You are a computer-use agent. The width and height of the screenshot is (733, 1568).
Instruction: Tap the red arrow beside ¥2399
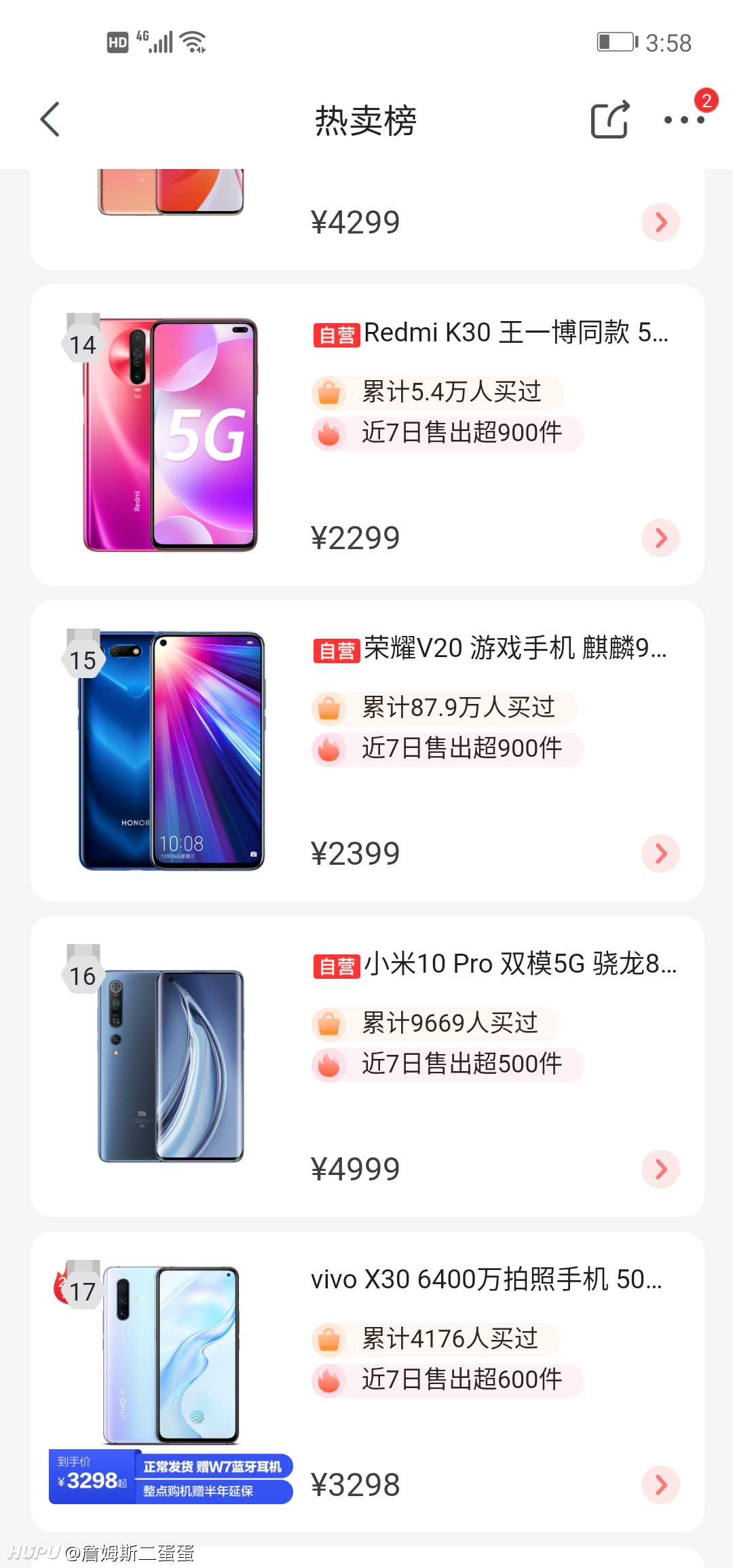tap(660, 854)
